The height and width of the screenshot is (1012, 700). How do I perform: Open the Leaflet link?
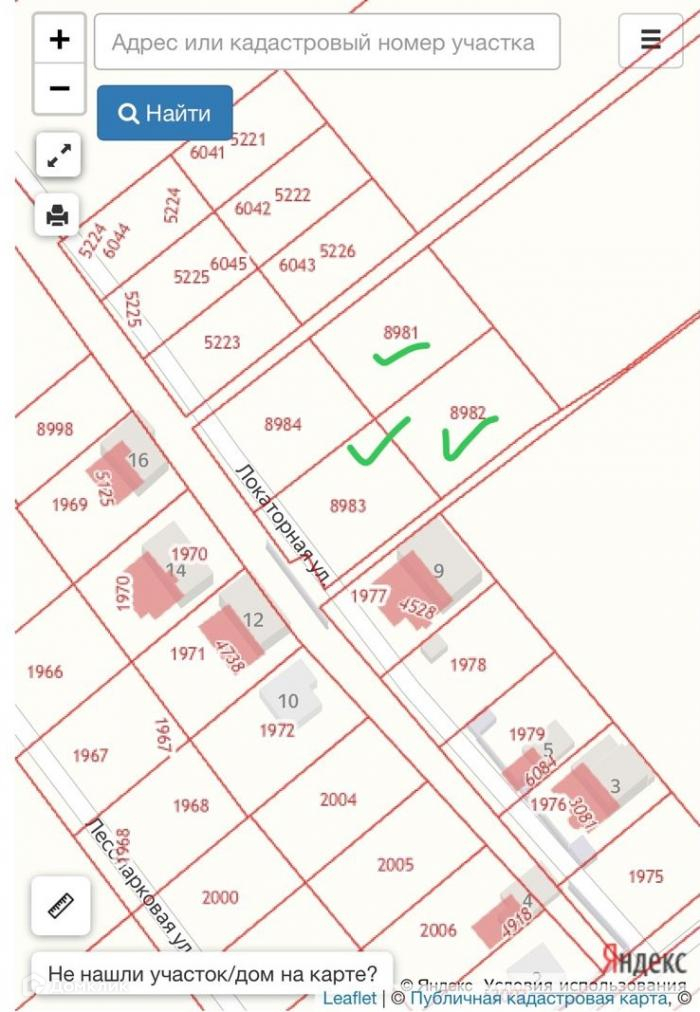[x=350, y=998]
